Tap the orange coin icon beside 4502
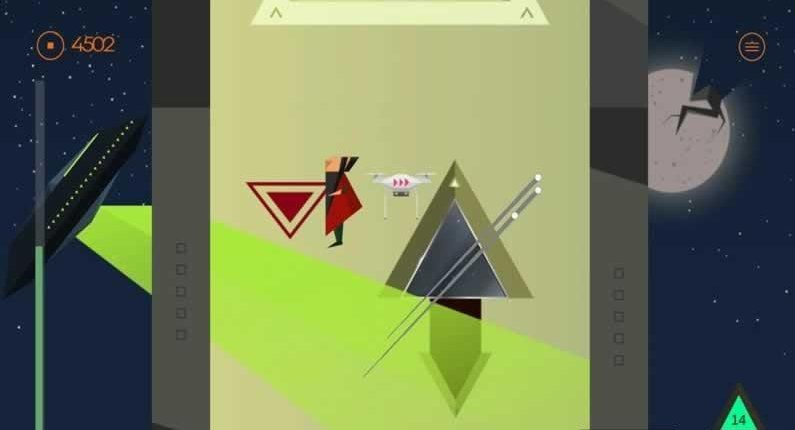Viewport: 795px width, 430px height. point(50,45)
